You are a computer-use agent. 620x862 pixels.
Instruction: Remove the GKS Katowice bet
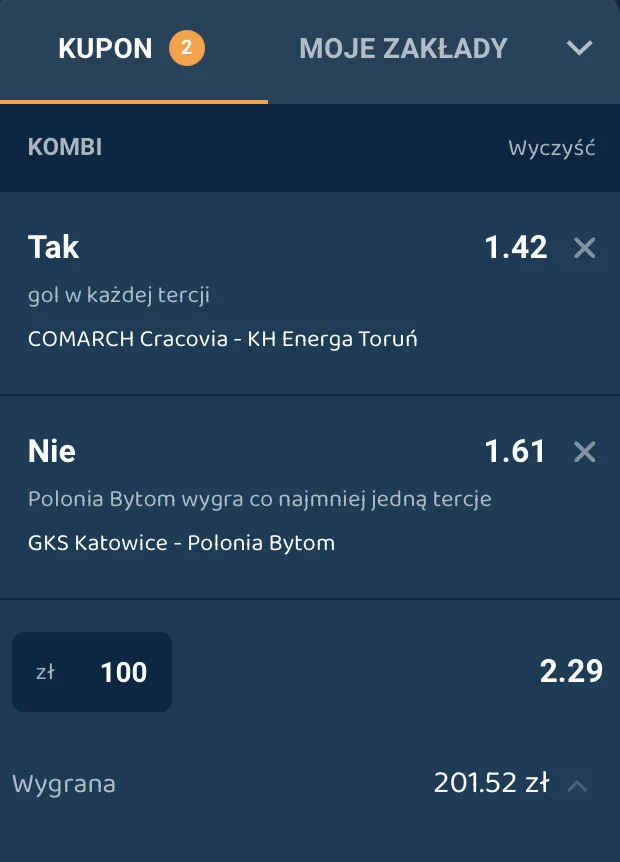[x=585, y=452]
